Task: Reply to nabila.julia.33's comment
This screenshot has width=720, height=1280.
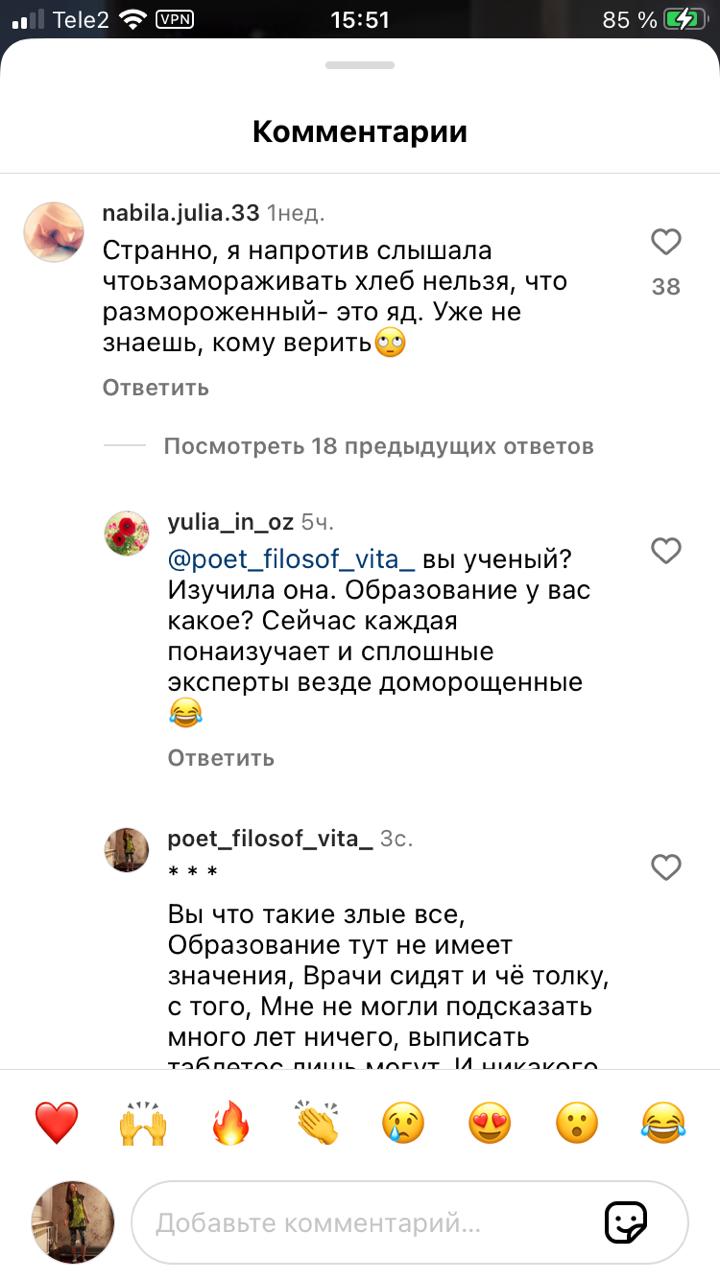Action: click(x=155, y=388)
